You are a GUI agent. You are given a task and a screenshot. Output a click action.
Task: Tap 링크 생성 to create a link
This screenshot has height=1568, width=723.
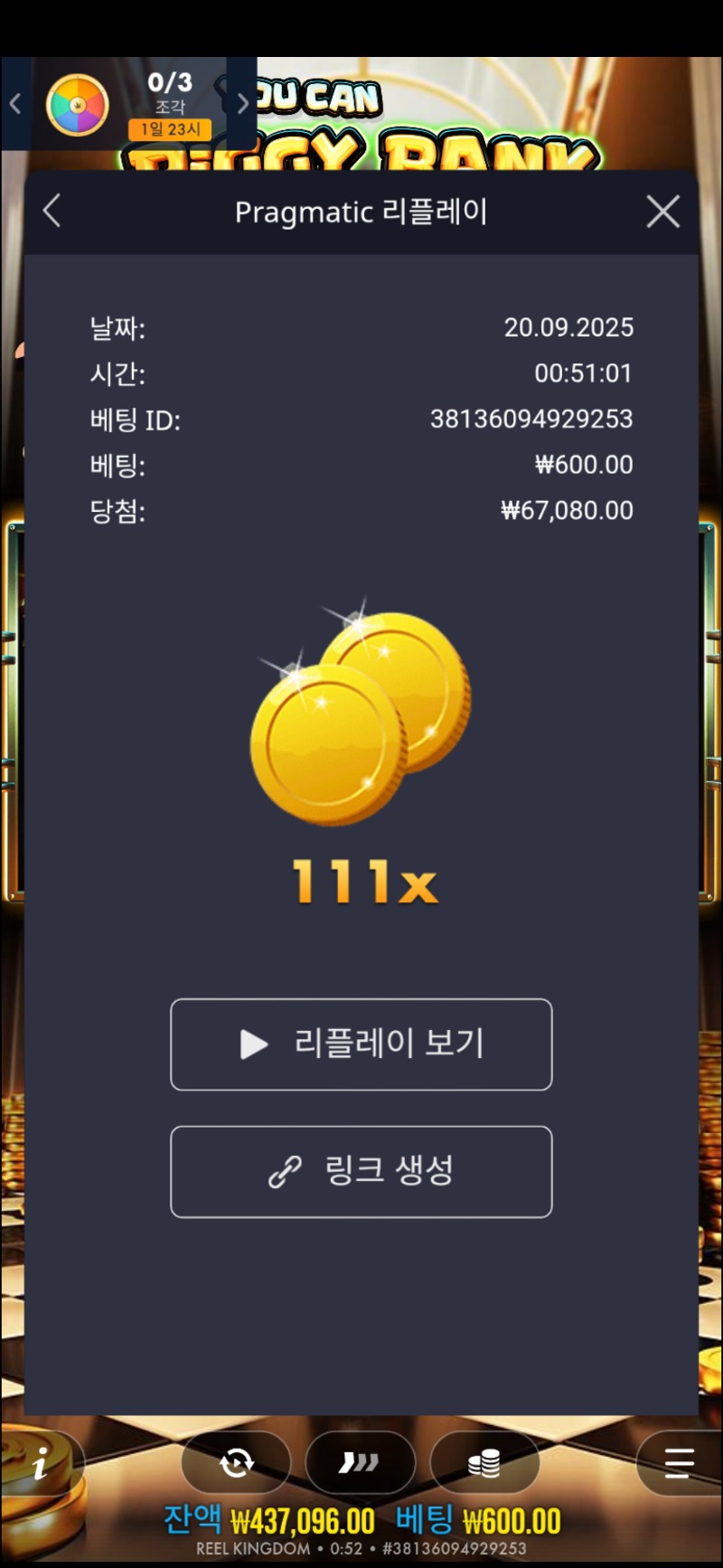pos(361,1171)
